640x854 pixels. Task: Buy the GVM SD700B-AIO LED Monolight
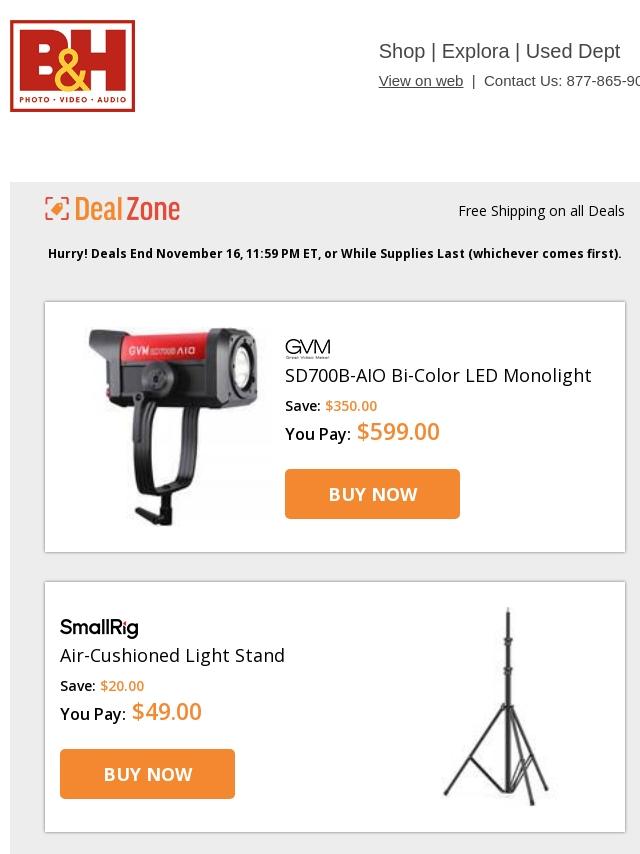(x=372, y=494)
